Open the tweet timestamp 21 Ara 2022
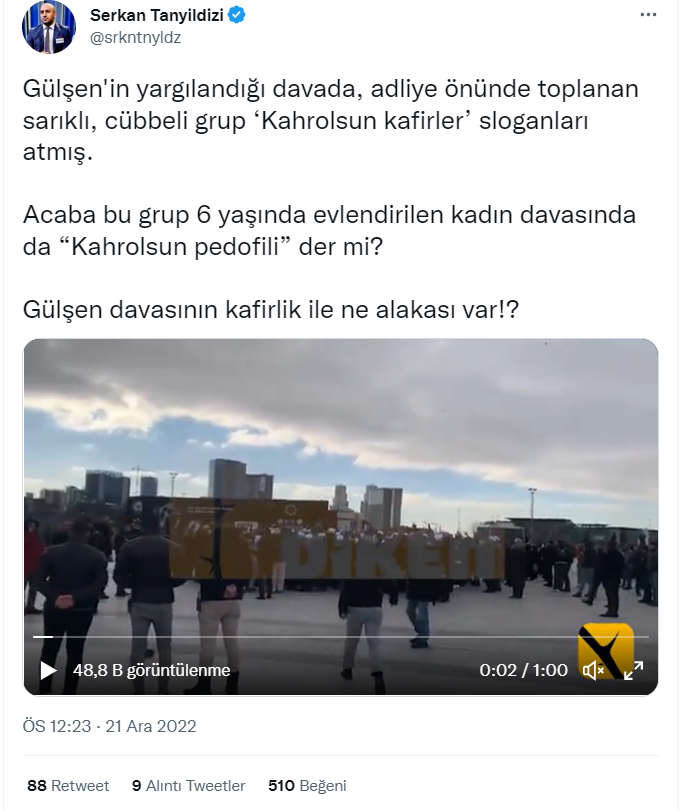Image resolution: width=682 pixels, height=811 pixels. tap(110, 726)
